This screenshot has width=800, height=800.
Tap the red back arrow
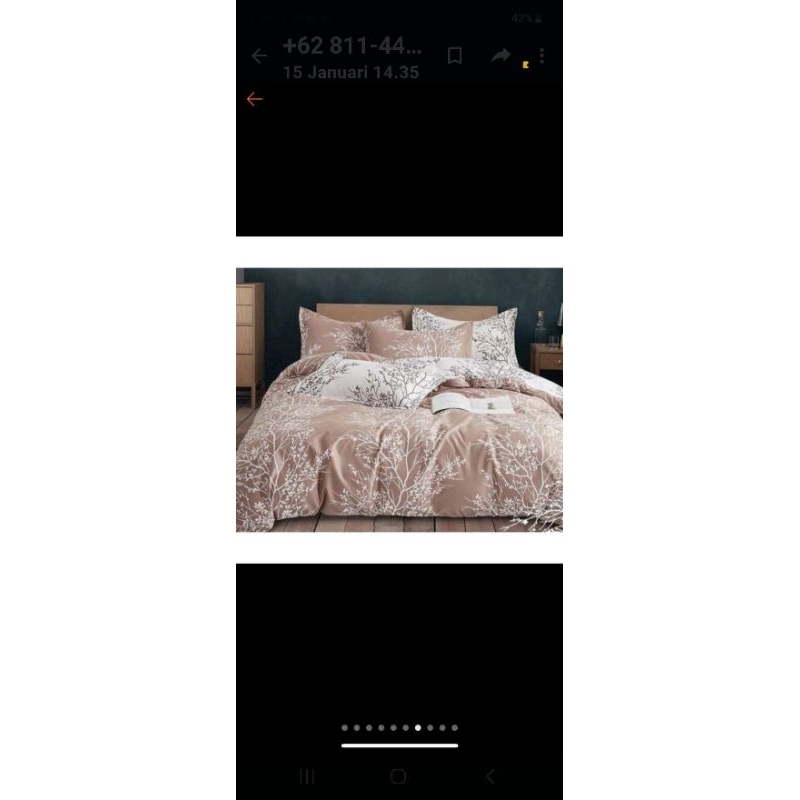click(254, 99)
